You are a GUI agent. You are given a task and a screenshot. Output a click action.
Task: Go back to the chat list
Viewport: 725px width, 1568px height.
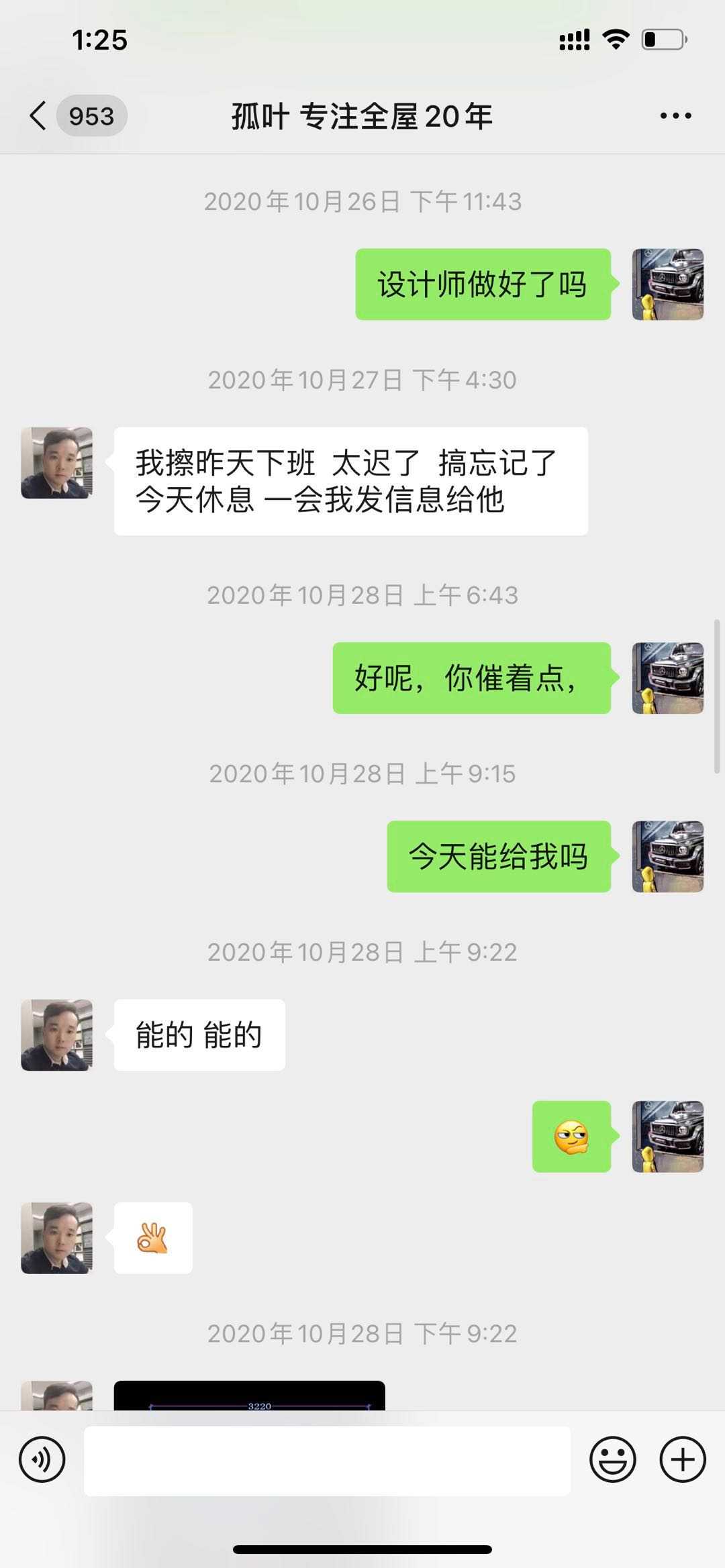click(39, 116)
